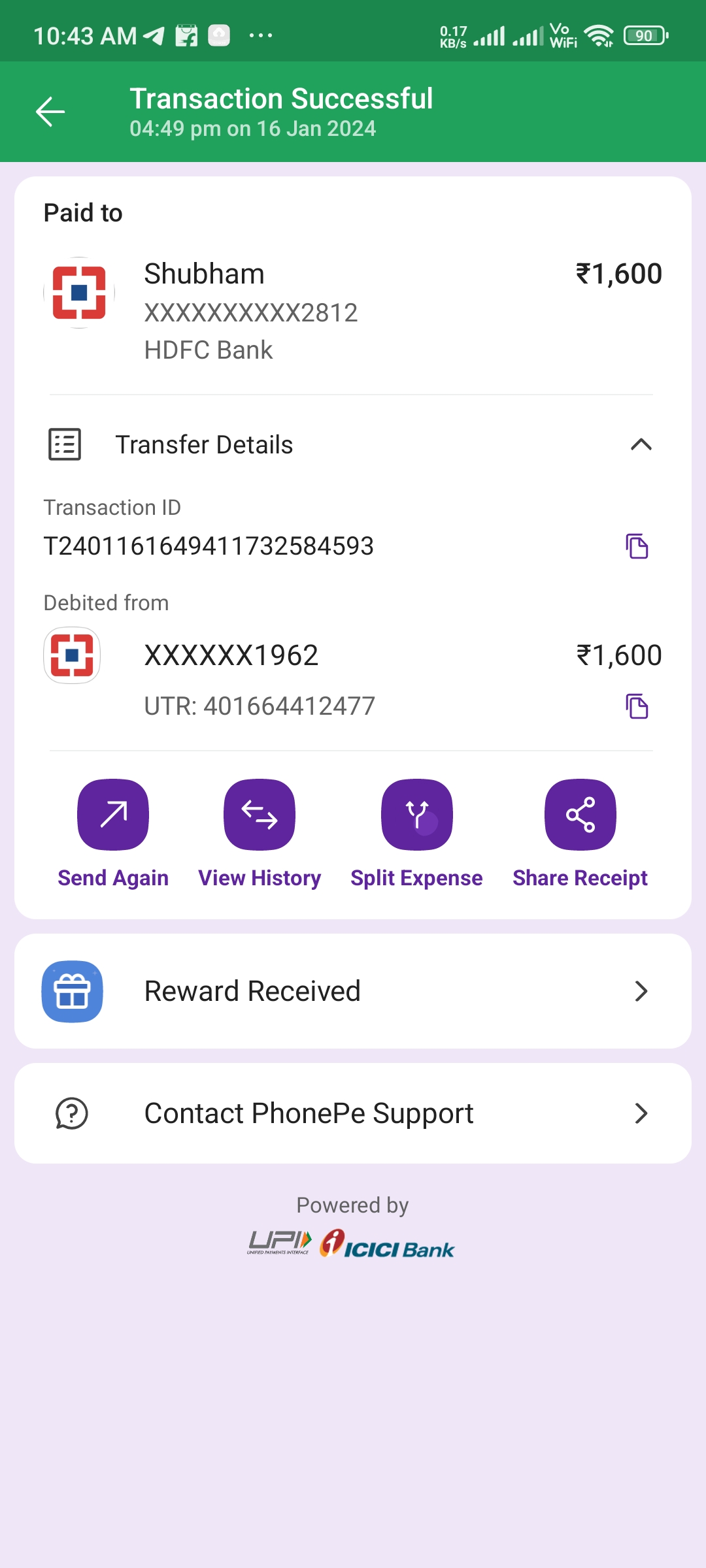Copy the UTR number

point(637,706)
